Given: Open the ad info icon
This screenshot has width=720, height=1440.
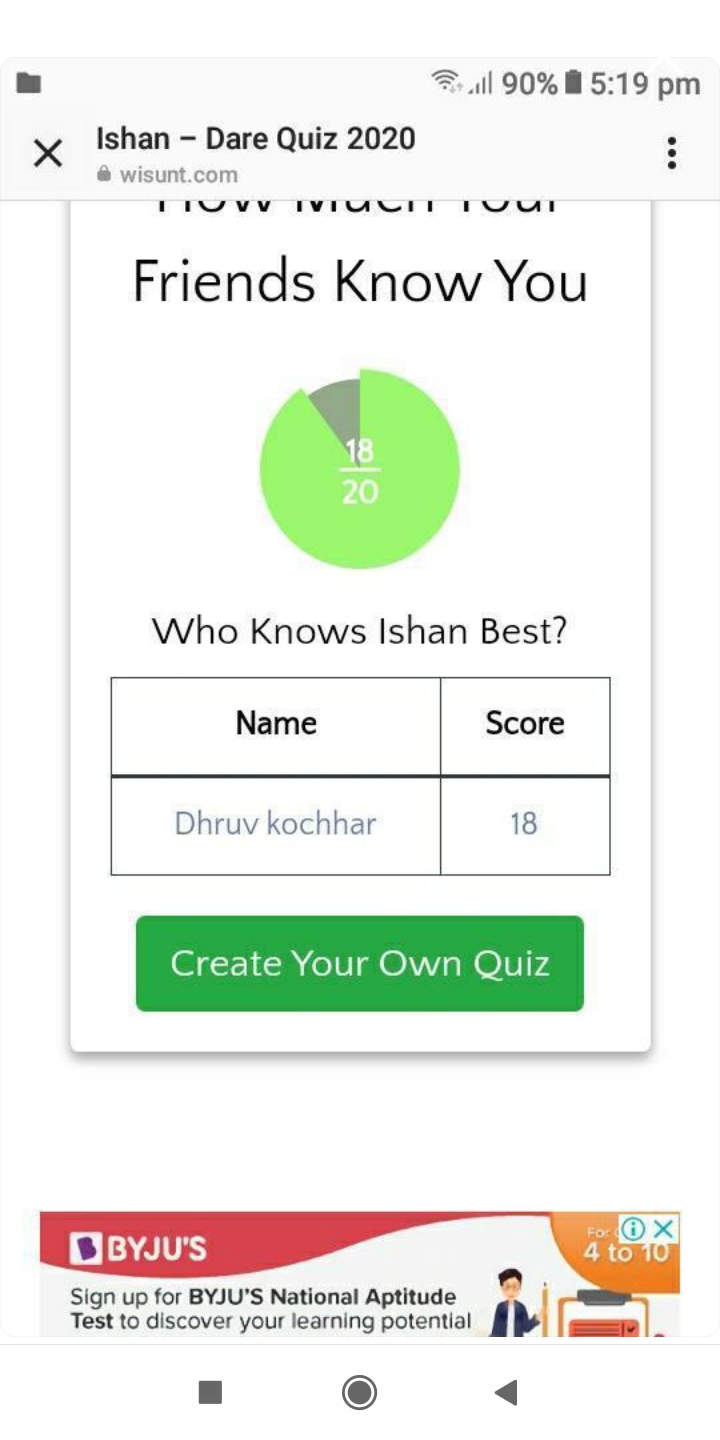Looking at the screenshot, I should 633,1228.
